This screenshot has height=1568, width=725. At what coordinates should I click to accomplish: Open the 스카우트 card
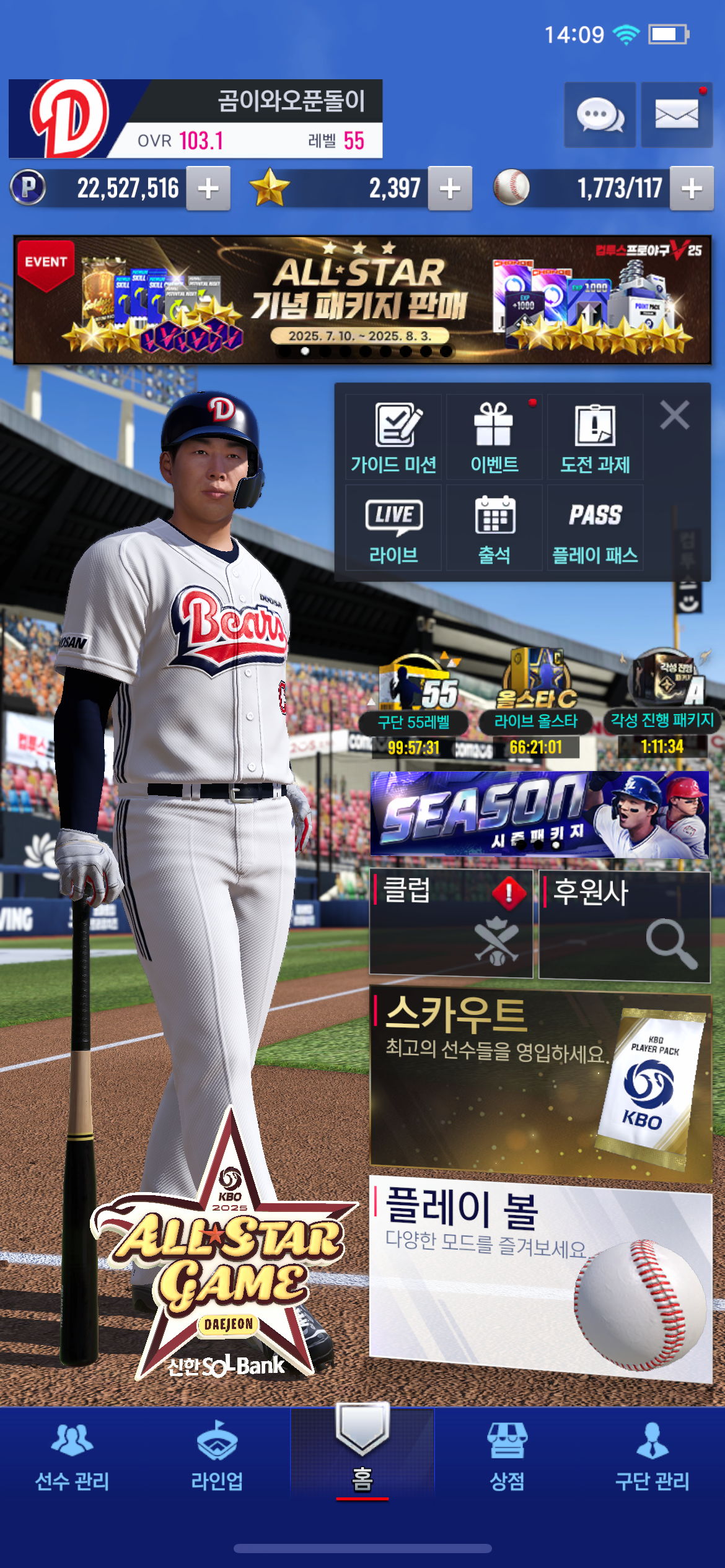(539, 1084)
